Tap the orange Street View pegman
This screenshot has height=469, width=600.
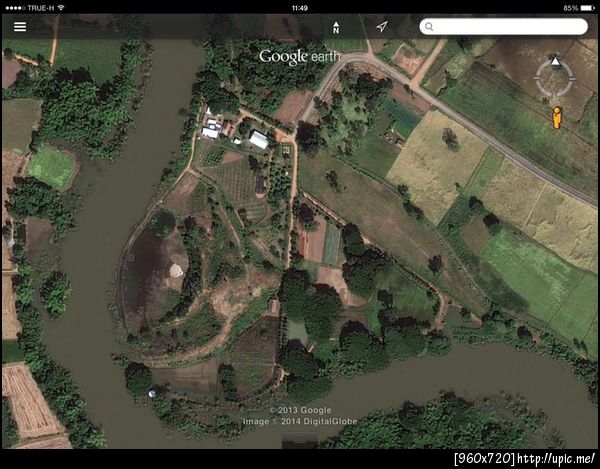(557, 118)
